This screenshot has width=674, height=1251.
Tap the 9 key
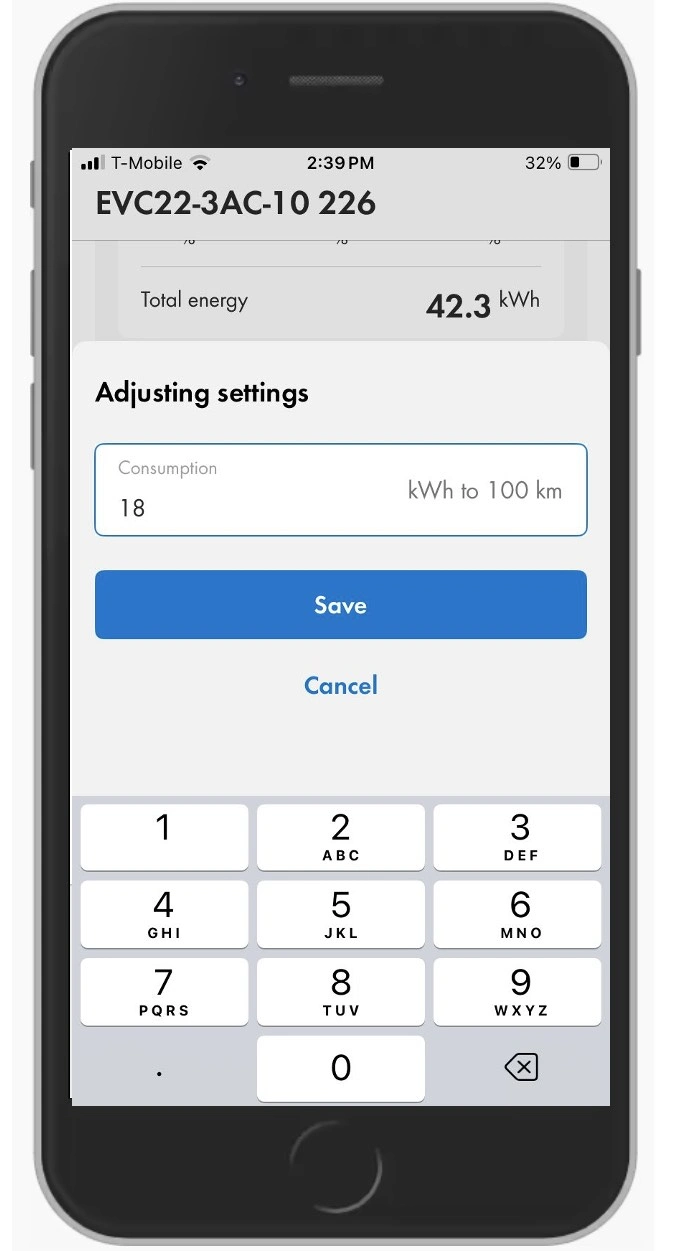[x=518, y=991]
